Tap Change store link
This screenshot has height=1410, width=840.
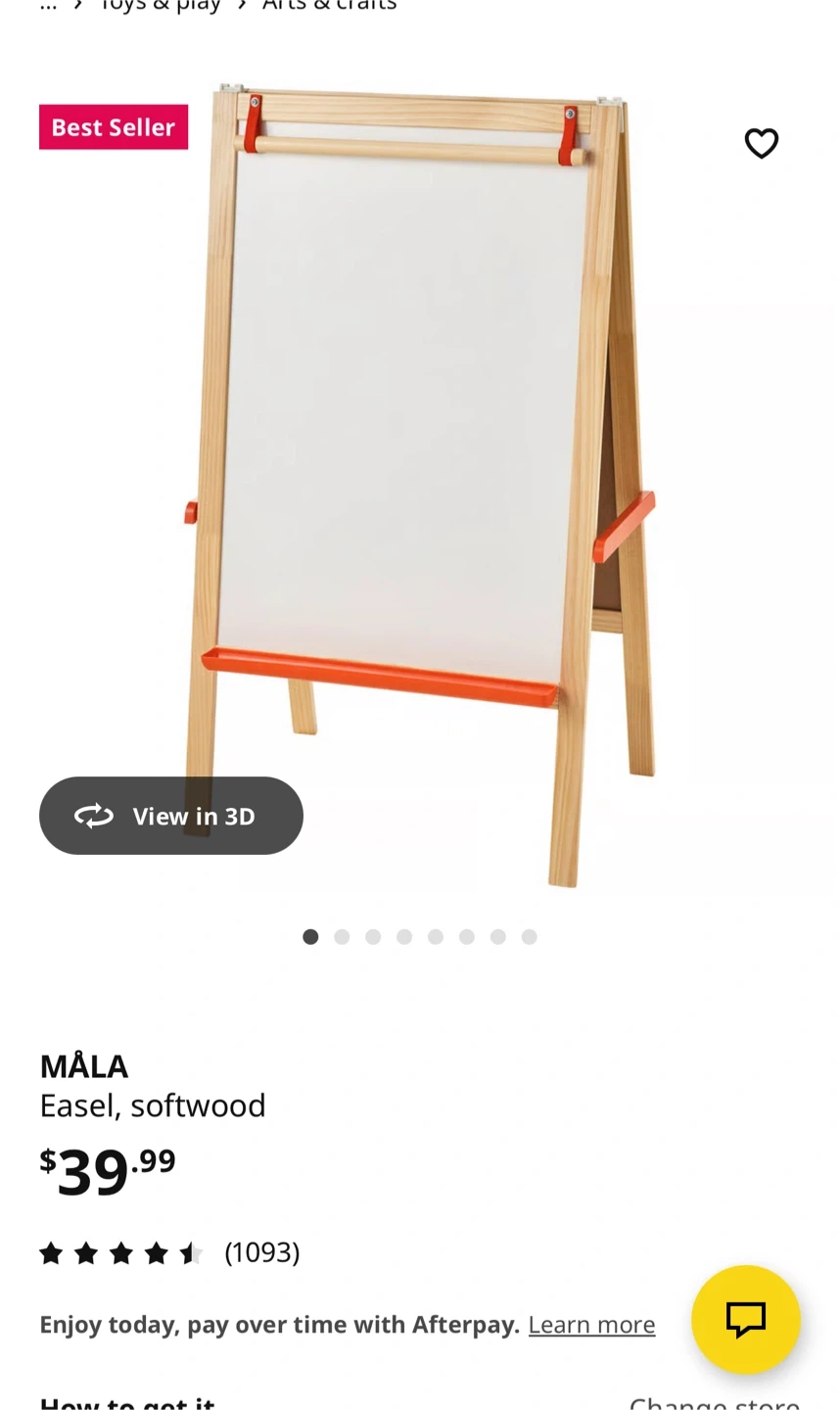point(714,1402)
